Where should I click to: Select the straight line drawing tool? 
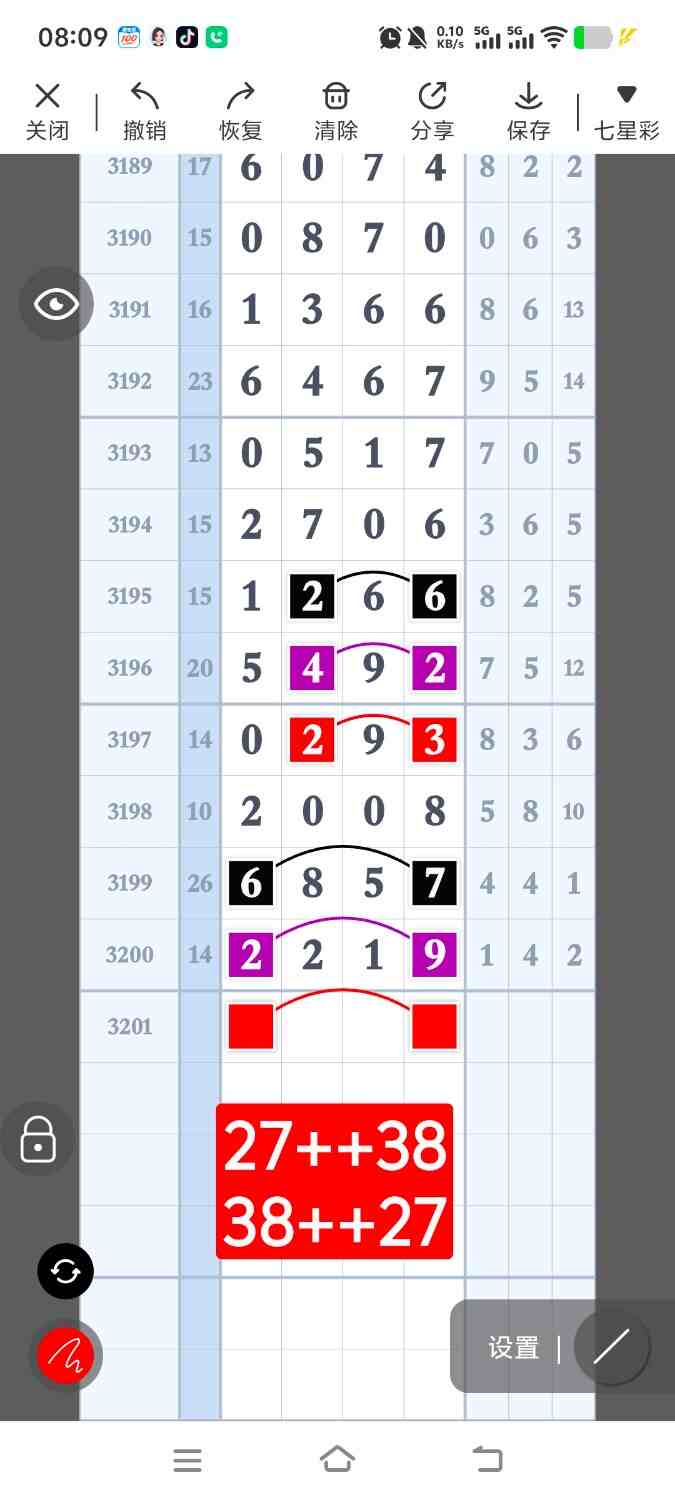coord(611,1347)
